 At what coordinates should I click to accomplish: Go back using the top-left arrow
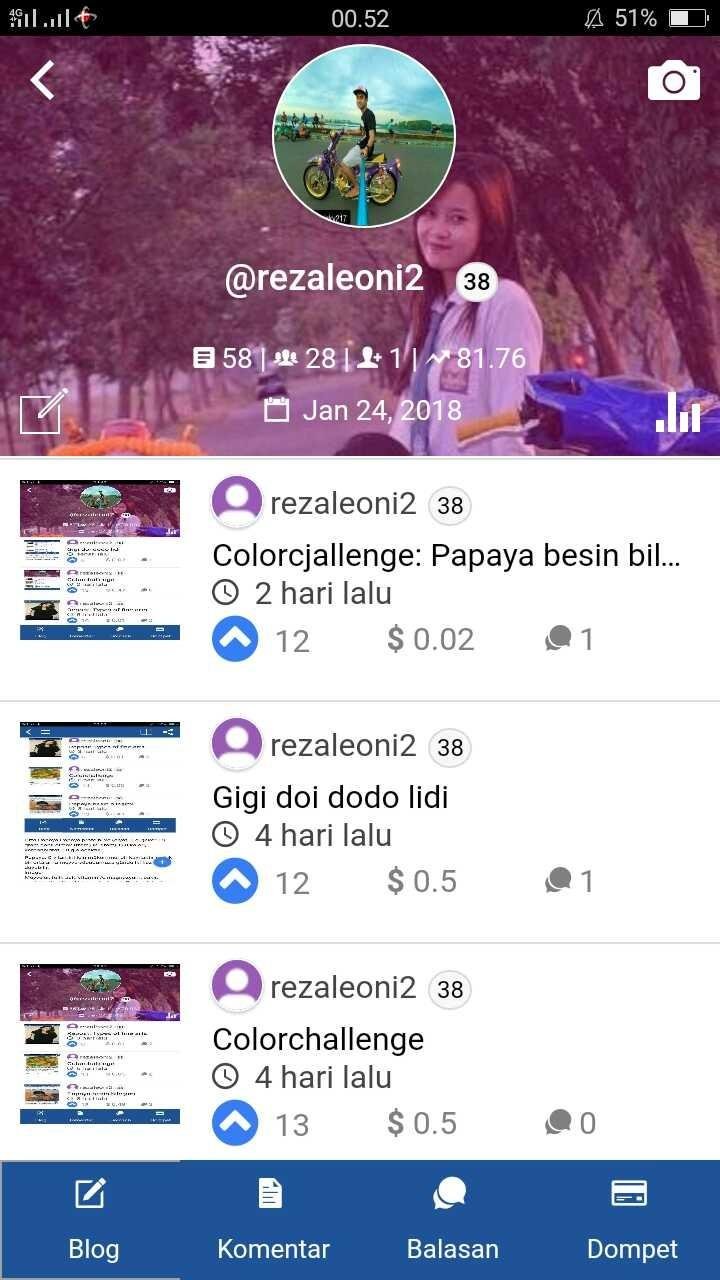[x=42, y=80]
